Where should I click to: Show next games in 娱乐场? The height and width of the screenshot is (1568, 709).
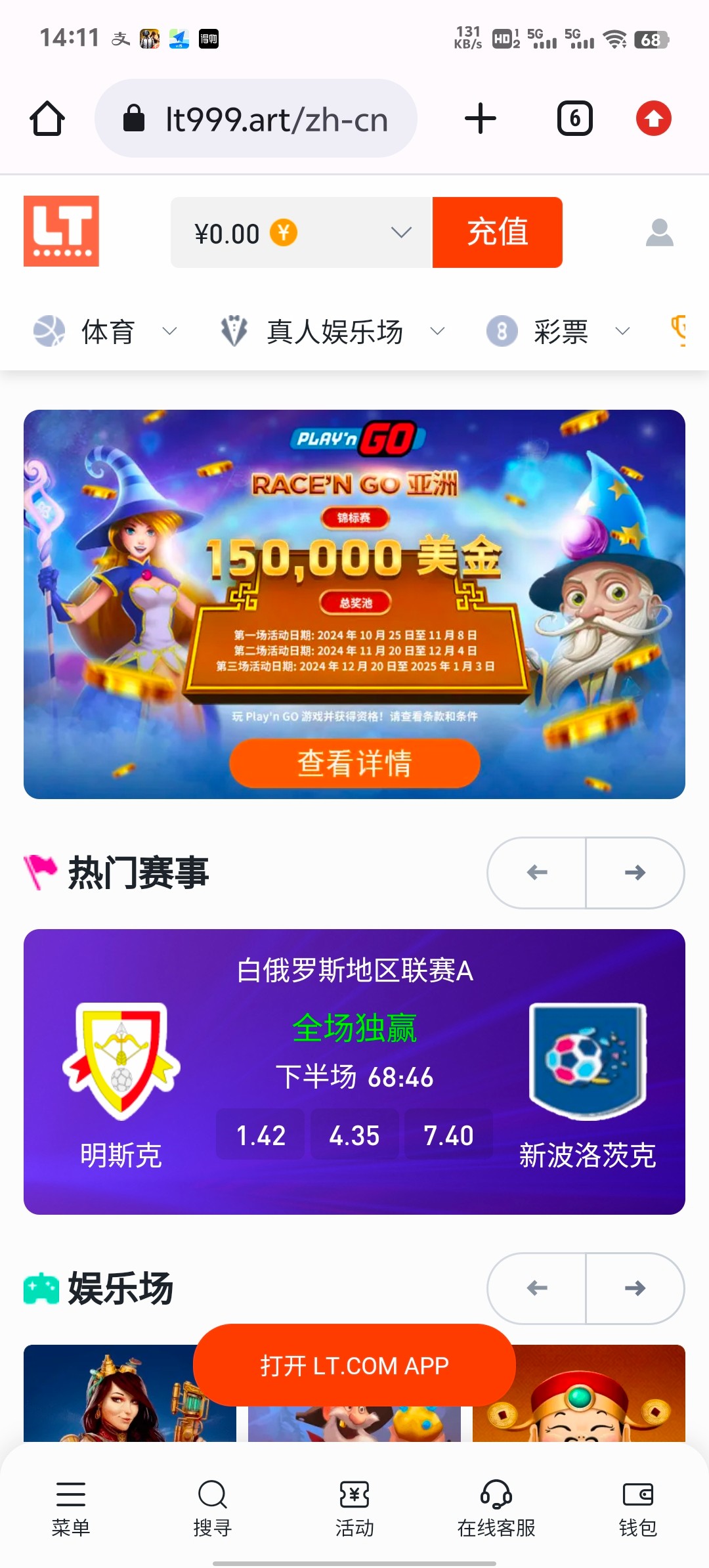pyautogui.click(x=634, y=1288)
